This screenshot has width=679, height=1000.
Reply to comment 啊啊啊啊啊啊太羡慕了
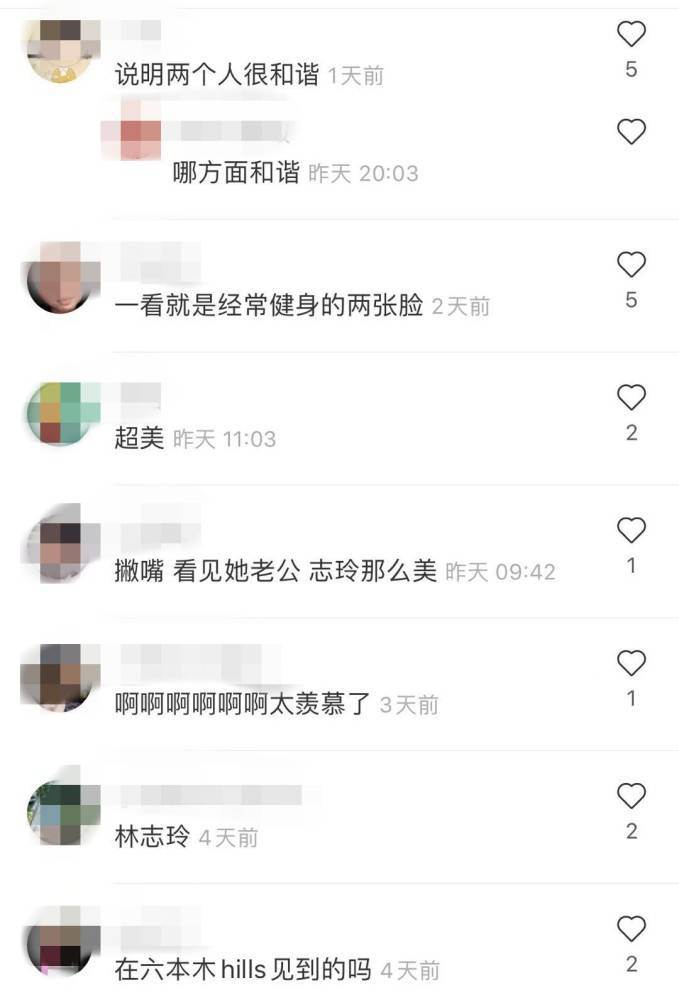(244, 705)
